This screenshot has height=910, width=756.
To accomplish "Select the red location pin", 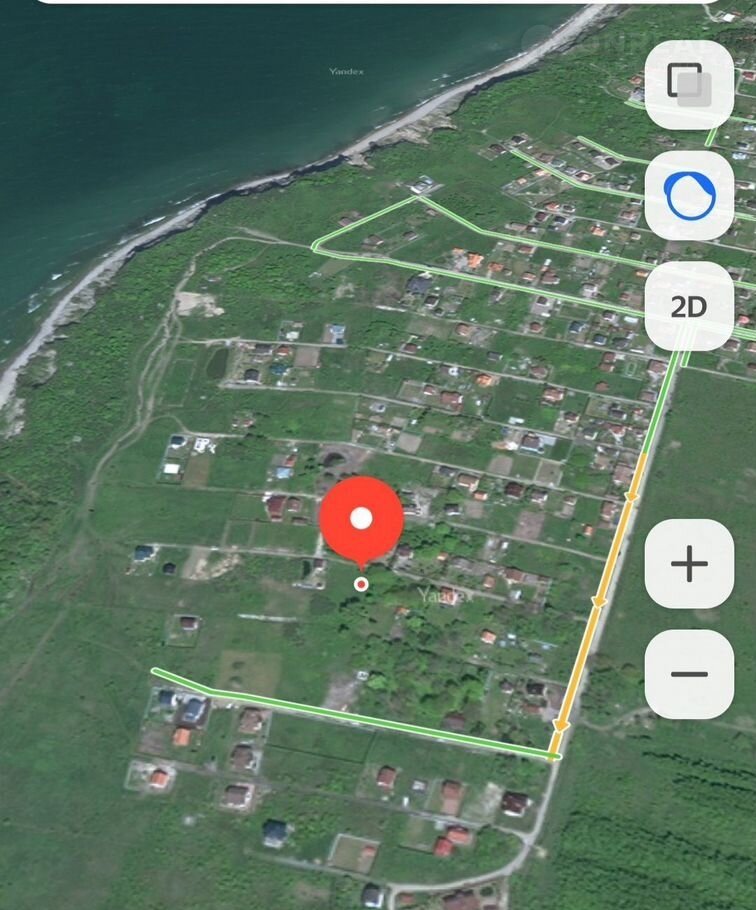I will pyautogui.click(x=361, y=520).
